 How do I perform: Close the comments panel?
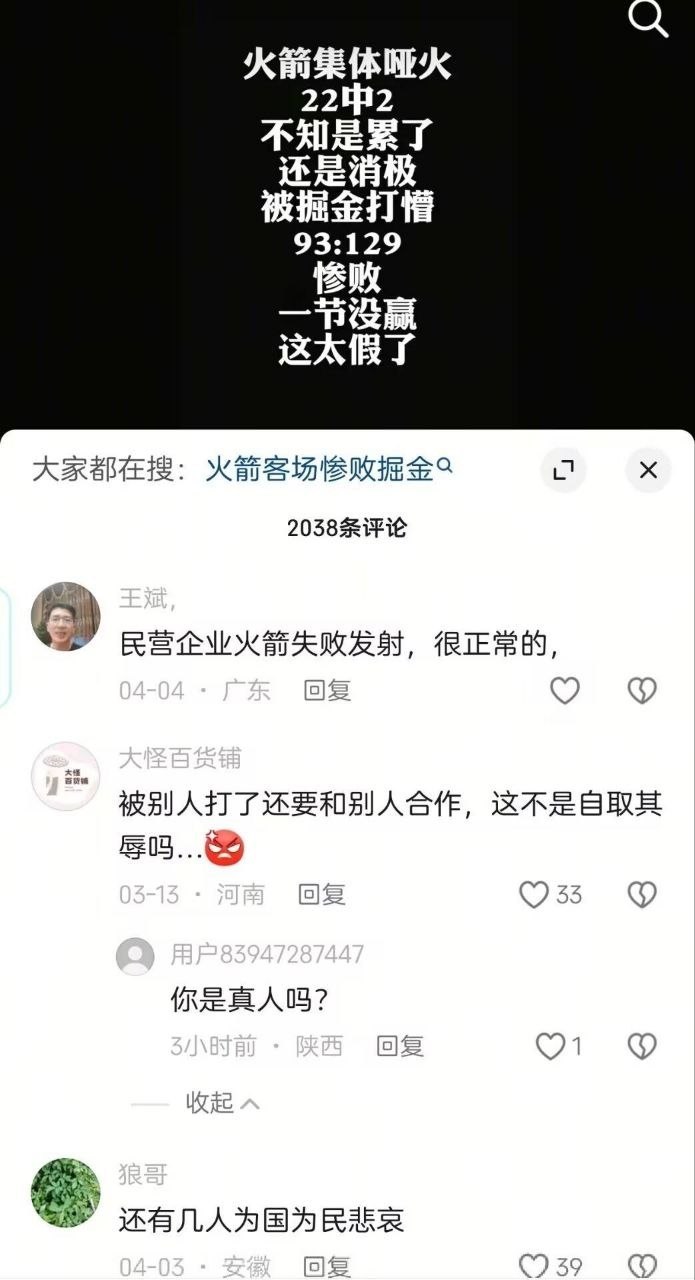pyautogui.click(x=648, y=470)
